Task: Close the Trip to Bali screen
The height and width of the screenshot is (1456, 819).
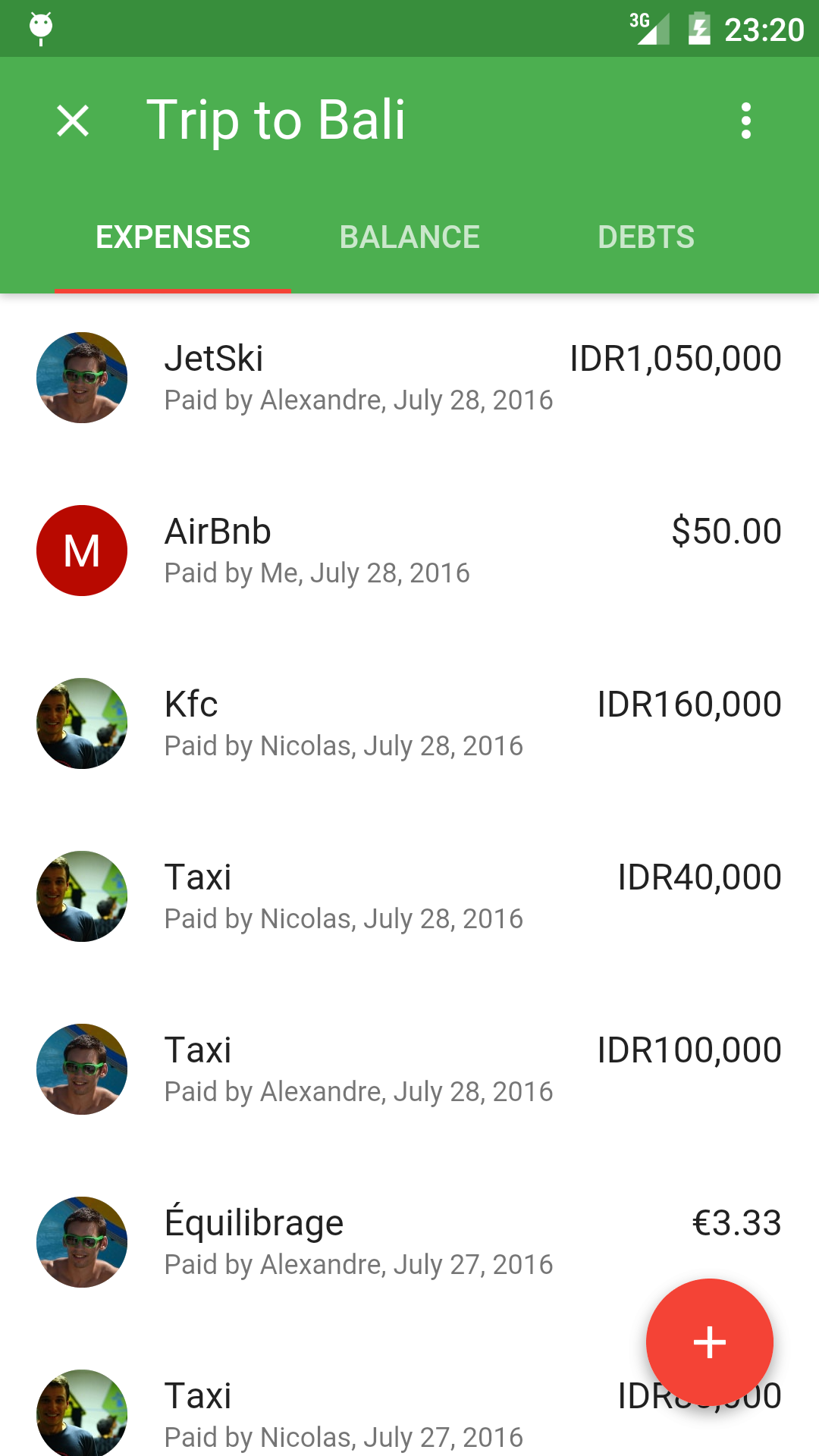Action: point(73,121)
